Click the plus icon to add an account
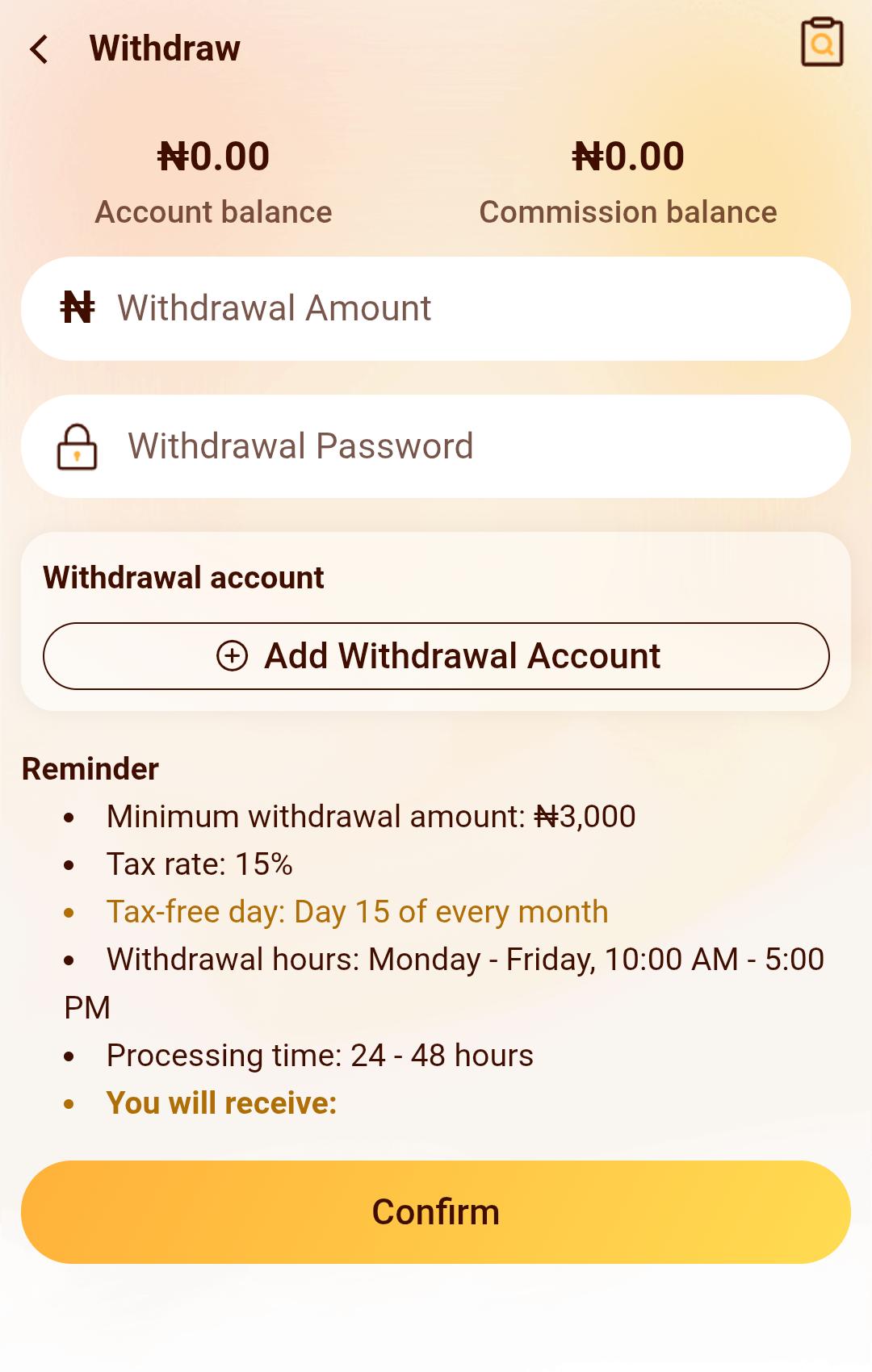 tap(233, 656)
